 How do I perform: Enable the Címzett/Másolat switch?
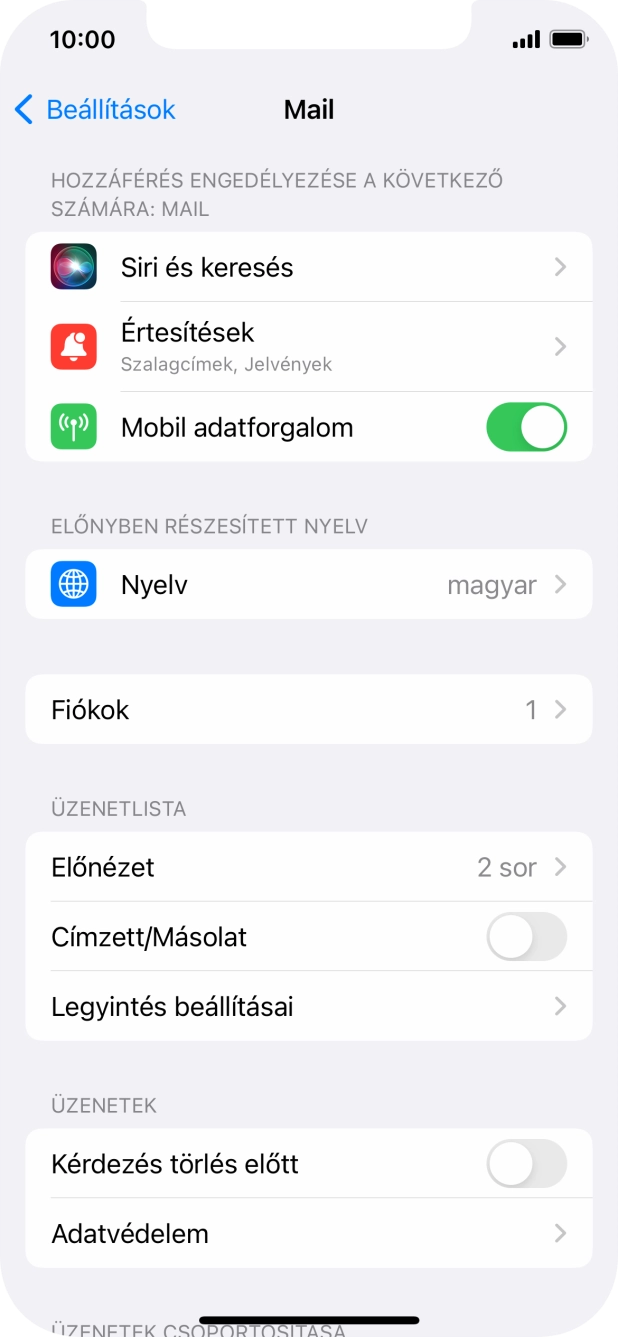tap(526, 937)
